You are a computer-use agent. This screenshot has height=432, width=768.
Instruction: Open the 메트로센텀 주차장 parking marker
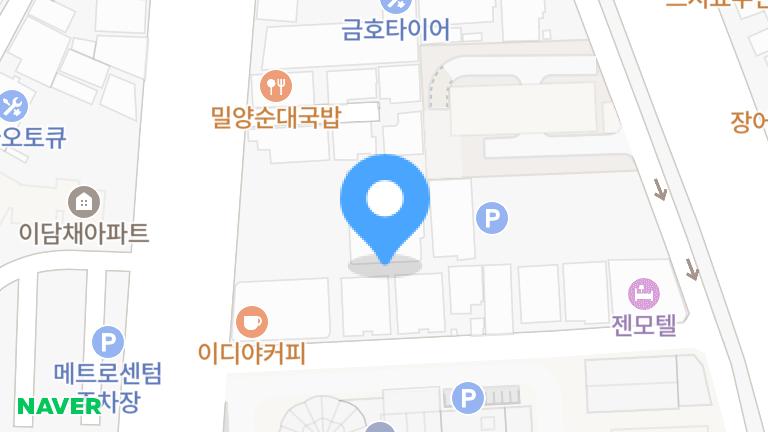[107, 343]
